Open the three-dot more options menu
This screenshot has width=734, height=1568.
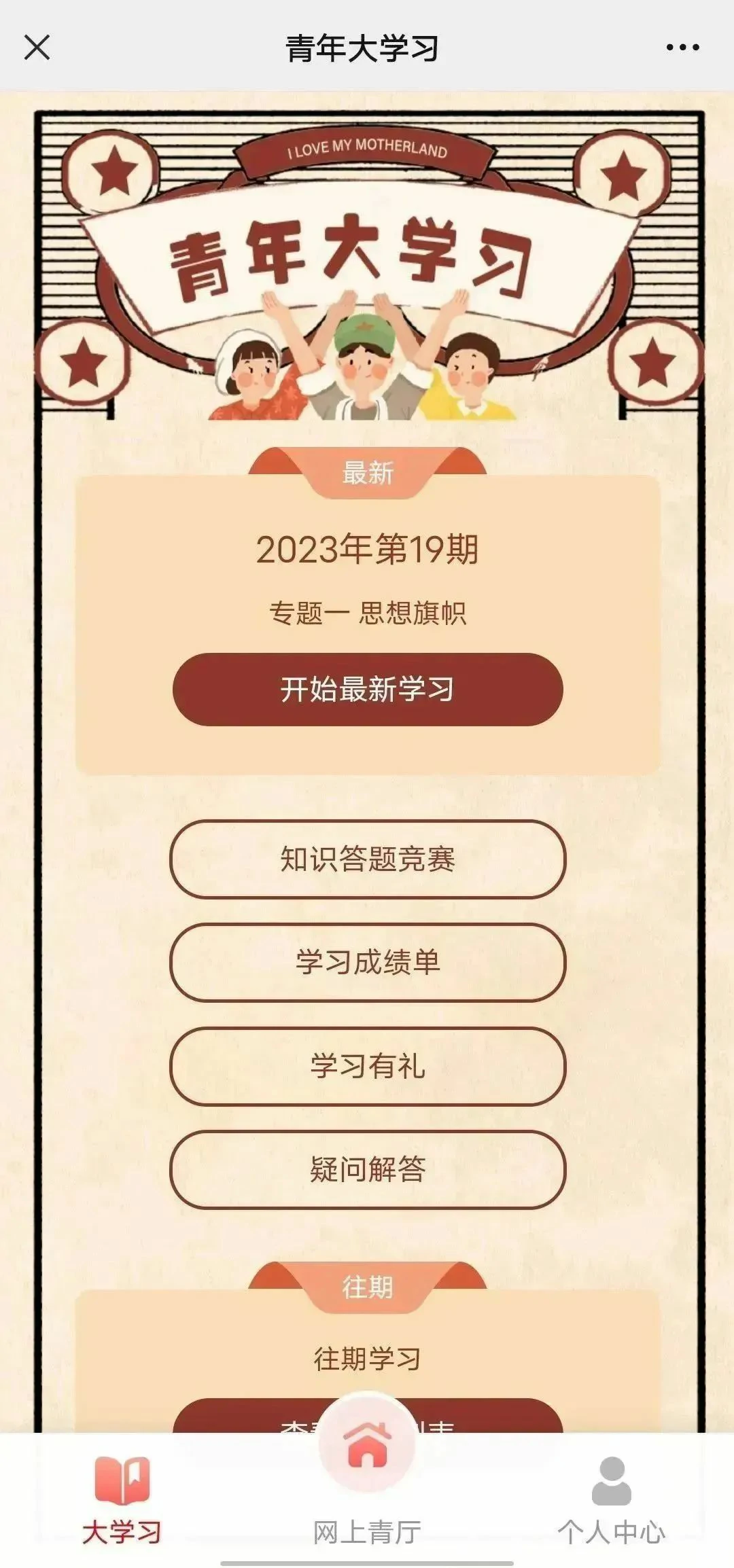[x=682, y=48]
